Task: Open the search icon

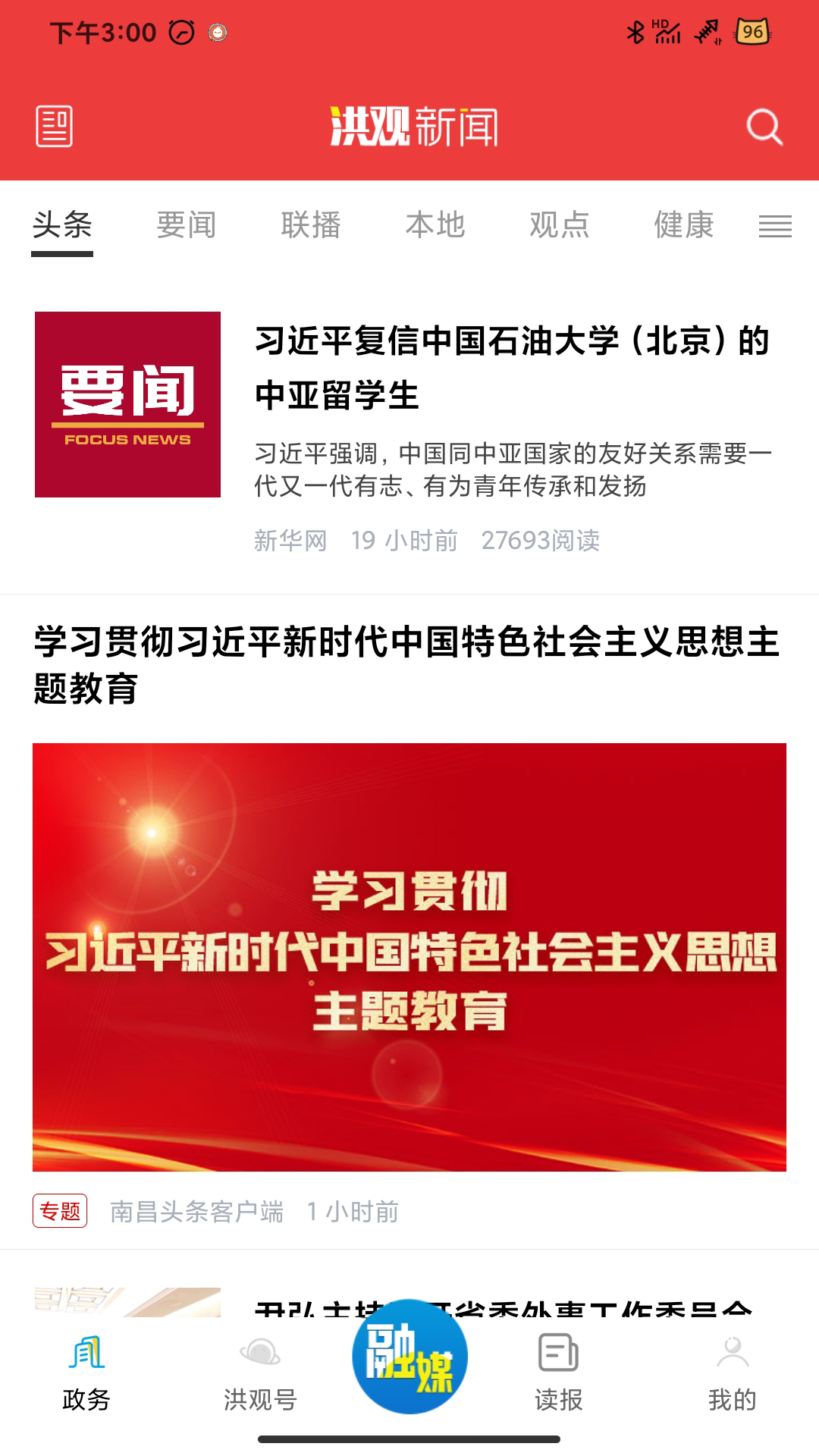Action: pyautogui.click(x=764, y=127)
